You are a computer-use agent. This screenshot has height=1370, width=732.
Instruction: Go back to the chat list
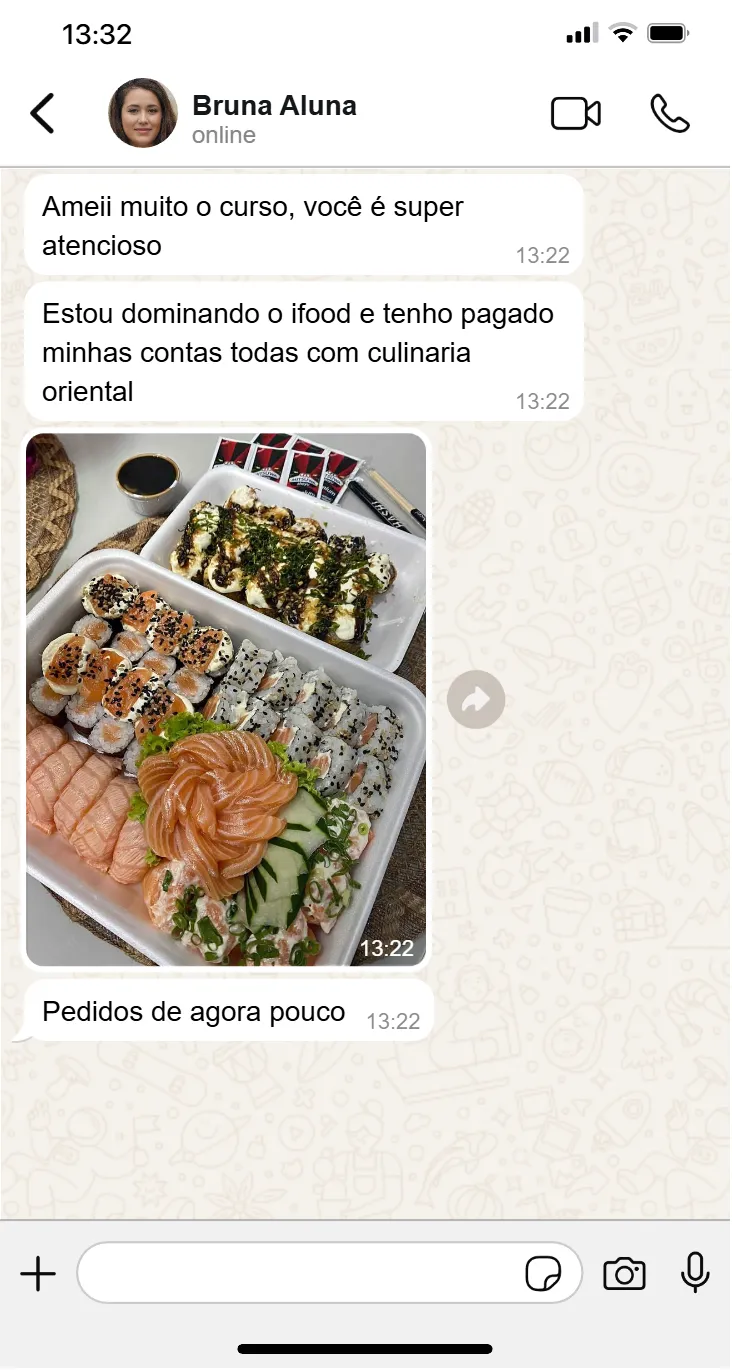point(42,113)
